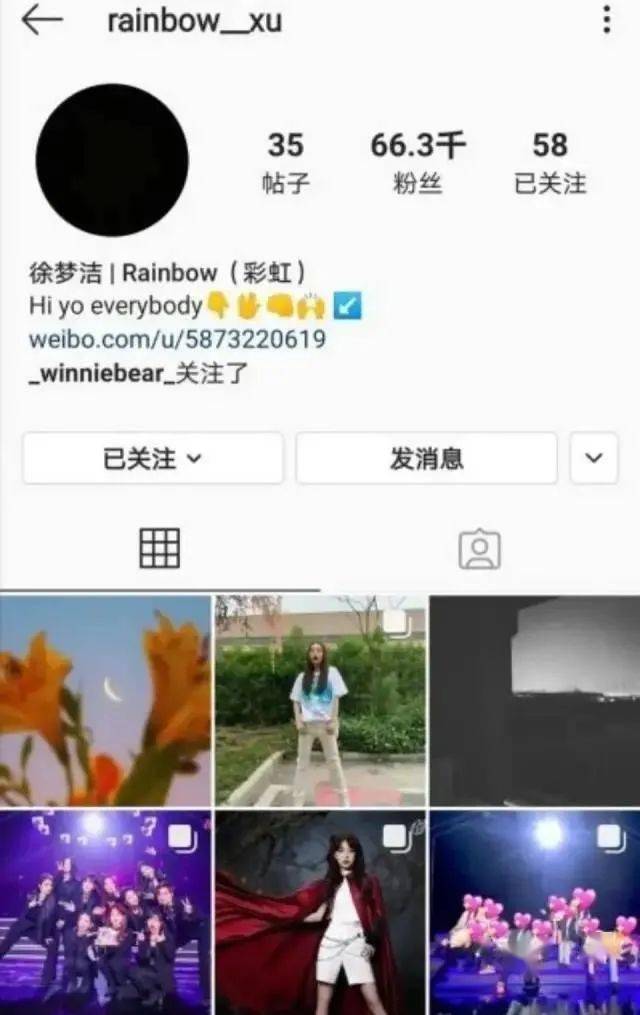
Task: Open the red cape portrait post
Action: tap(320, 912)
